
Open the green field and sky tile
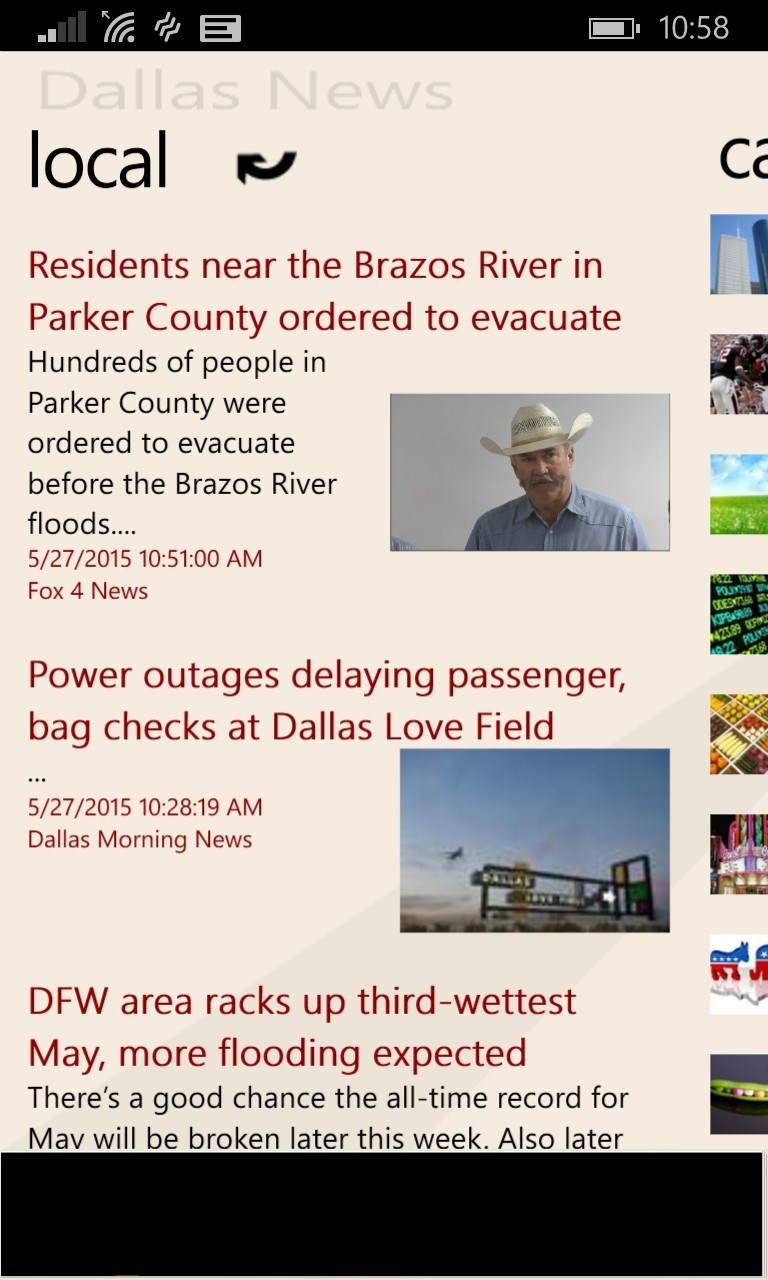(x=739, y=494)
